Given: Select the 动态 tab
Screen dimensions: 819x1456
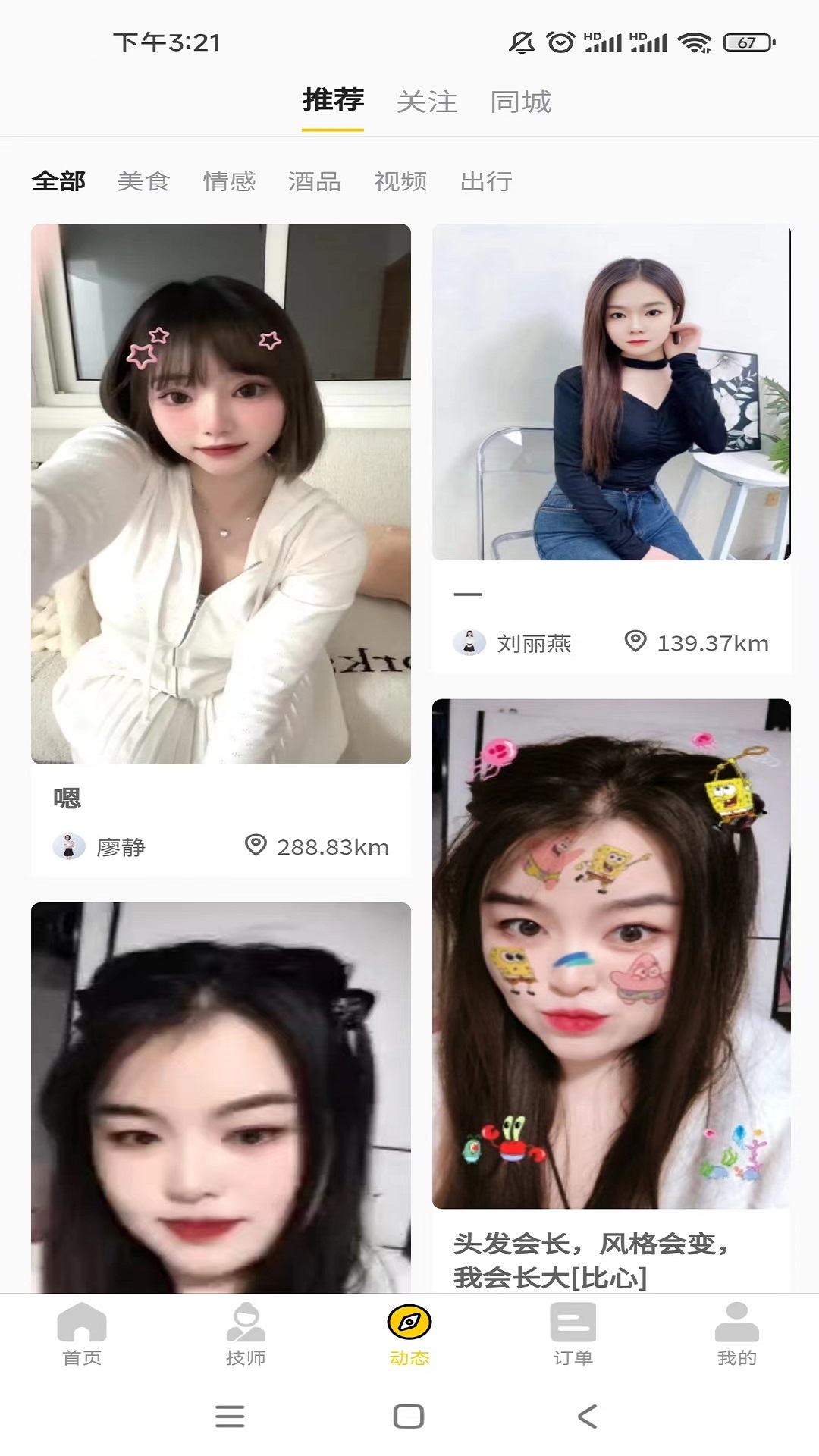Looking at the screenshot, I should point(409,1335).
